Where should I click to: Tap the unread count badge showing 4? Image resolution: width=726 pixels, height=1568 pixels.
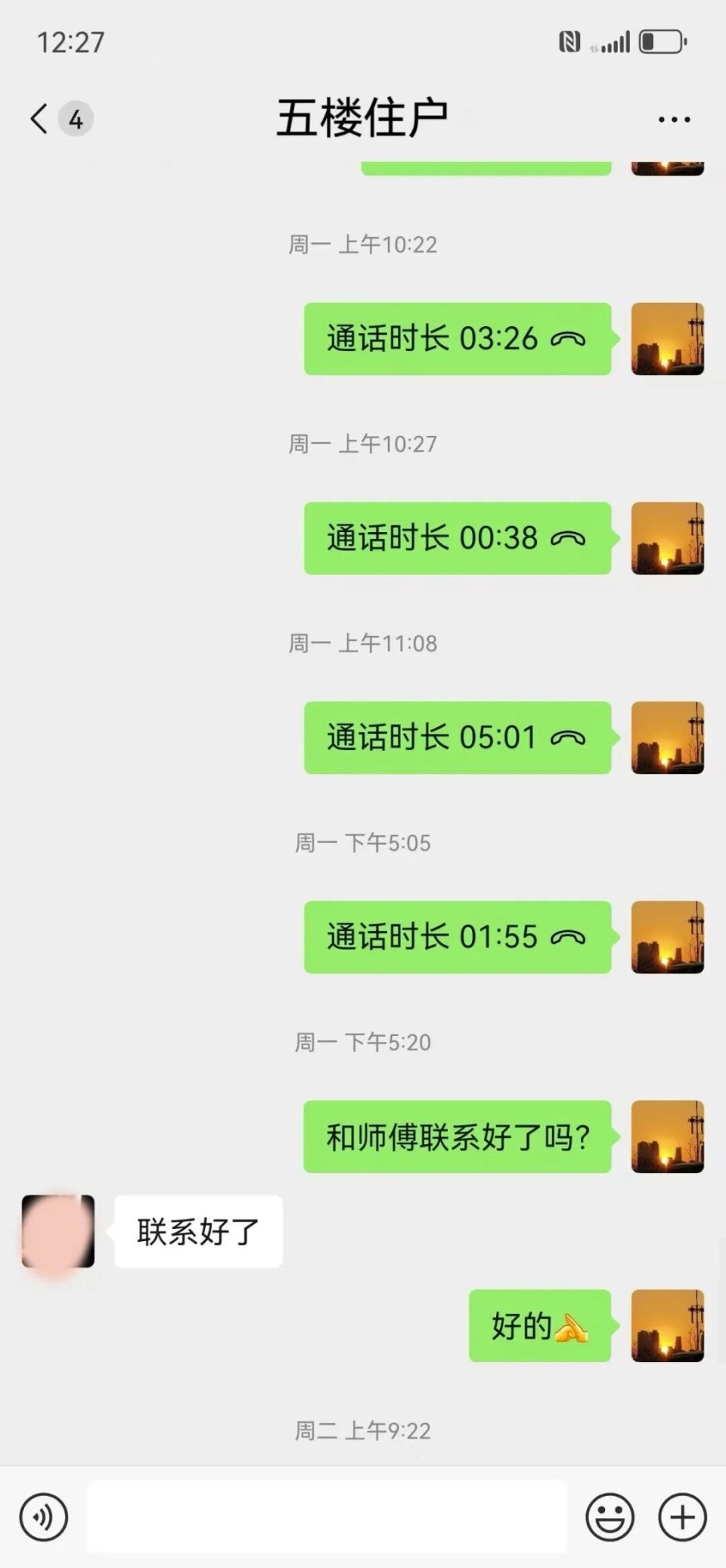tap(76, 119)
